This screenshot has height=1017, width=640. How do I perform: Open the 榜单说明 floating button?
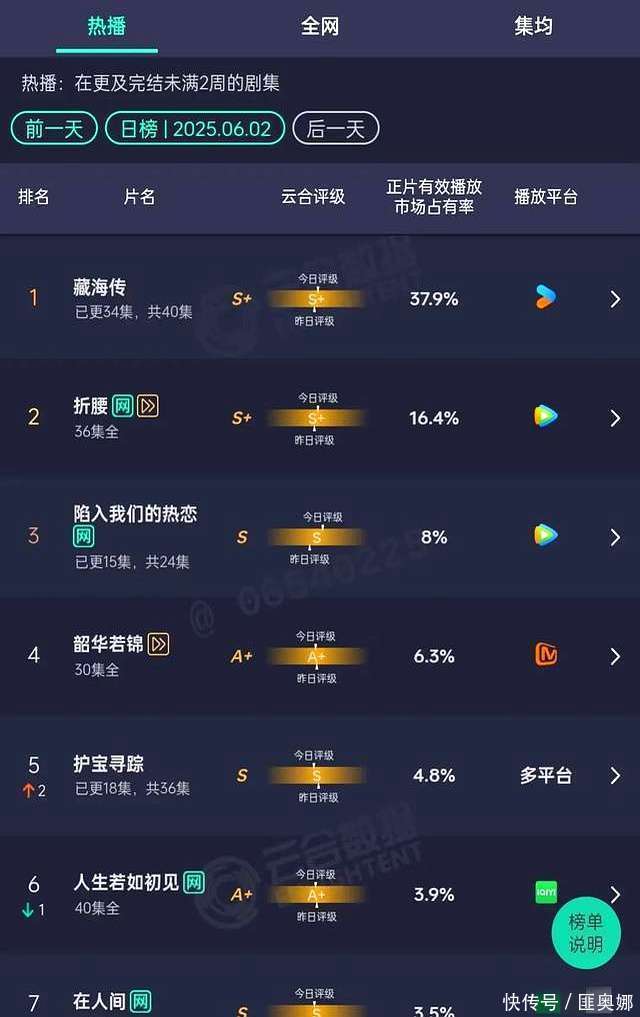pyautogui.click(x=586, y=933)
